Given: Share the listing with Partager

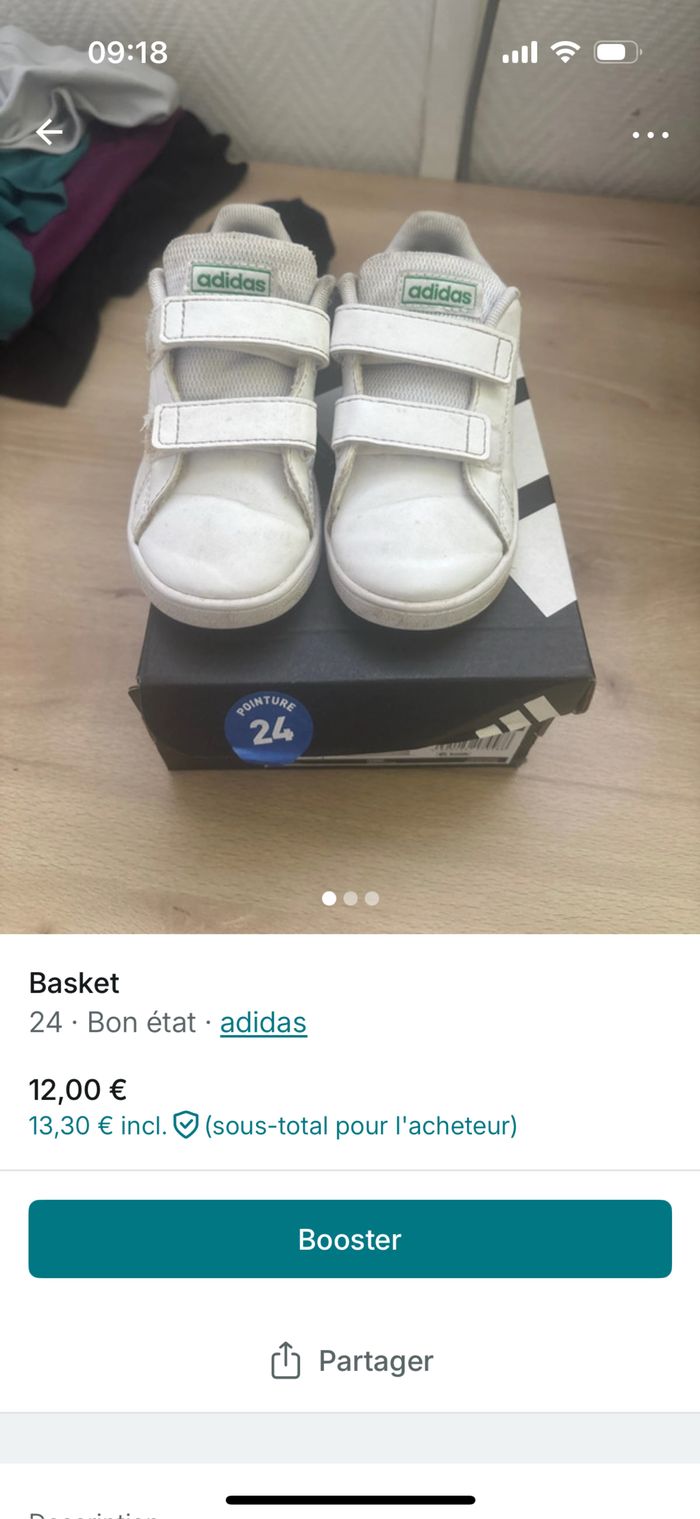Looking at the screenshot, I should (352, 1361).
